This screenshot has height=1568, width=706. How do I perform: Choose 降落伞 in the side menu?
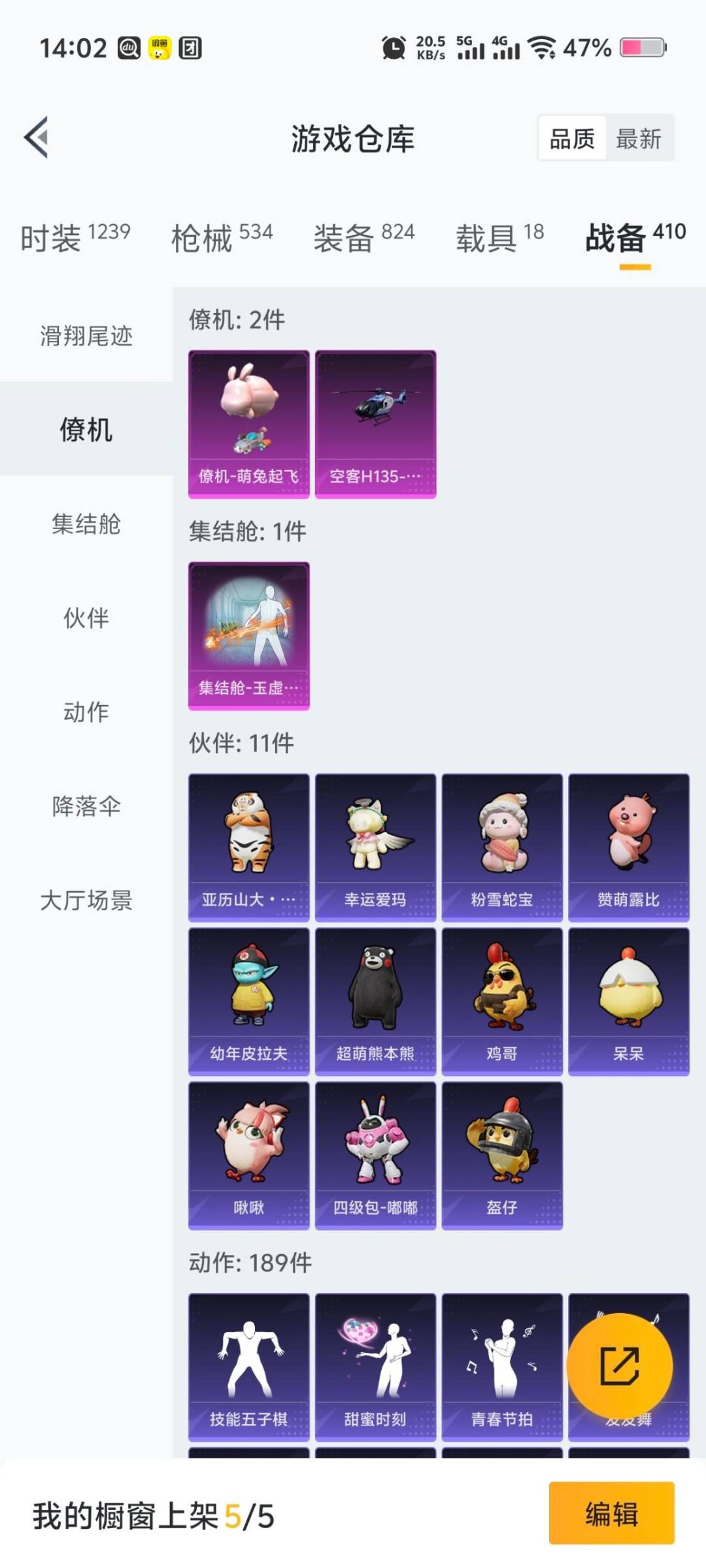86,806
